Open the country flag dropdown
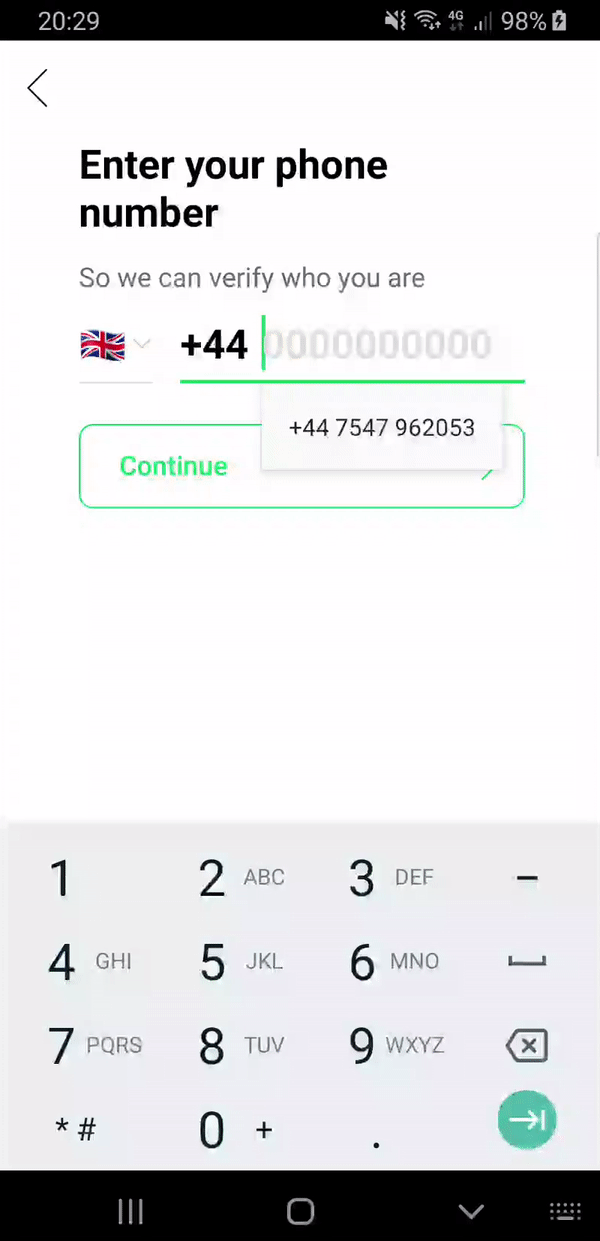This screenshot has width=600, height=1241. [x=115, y=347]
